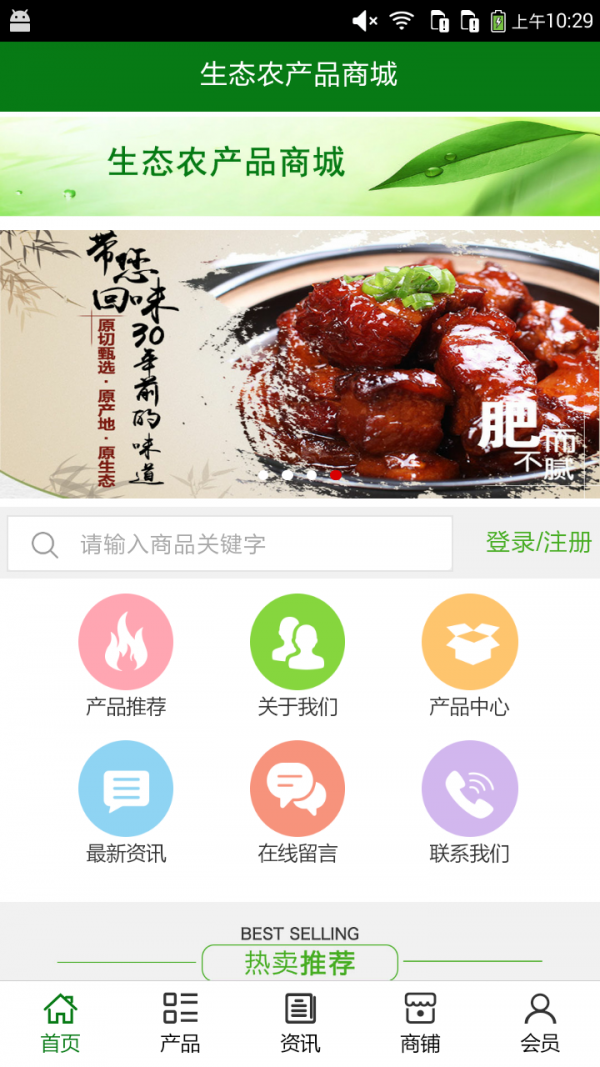Open 登录/注册 login link
600x1067 pixels.
(538, 543)
